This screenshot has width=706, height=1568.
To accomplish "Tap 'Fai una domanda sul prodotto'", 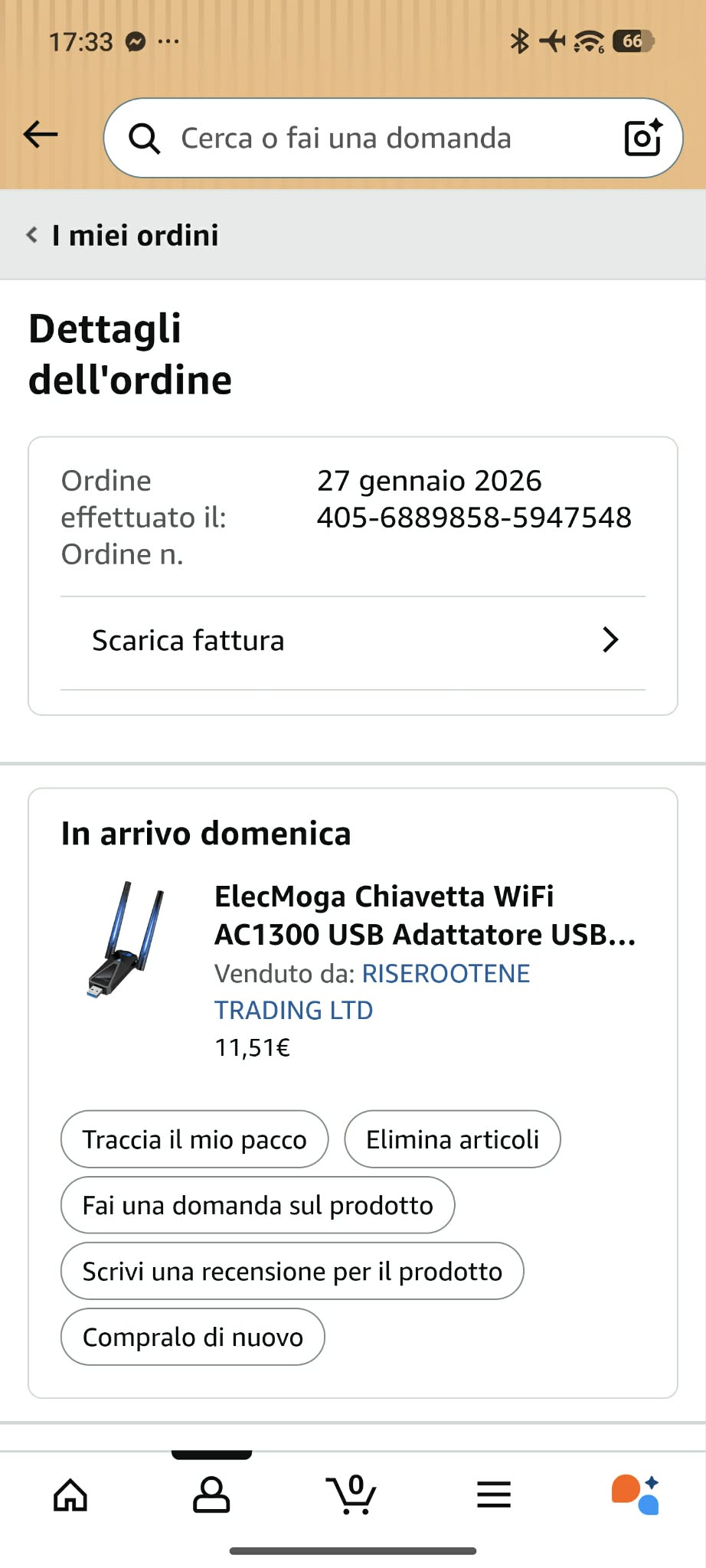I will pos(257,1205).
